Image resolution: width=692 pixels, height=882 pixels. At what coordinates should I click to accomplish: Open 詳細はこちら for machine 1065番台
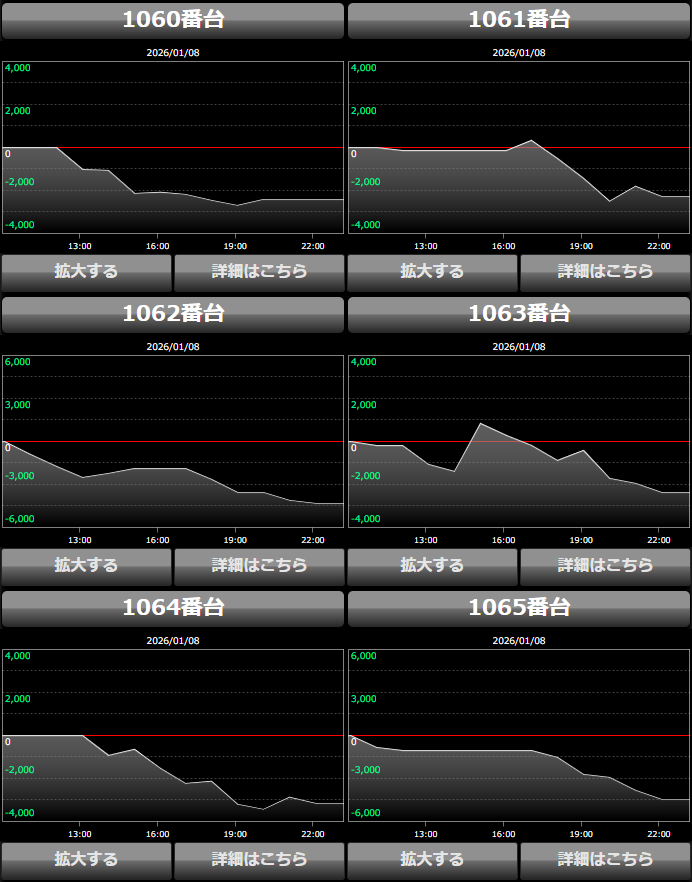point(605,859)
